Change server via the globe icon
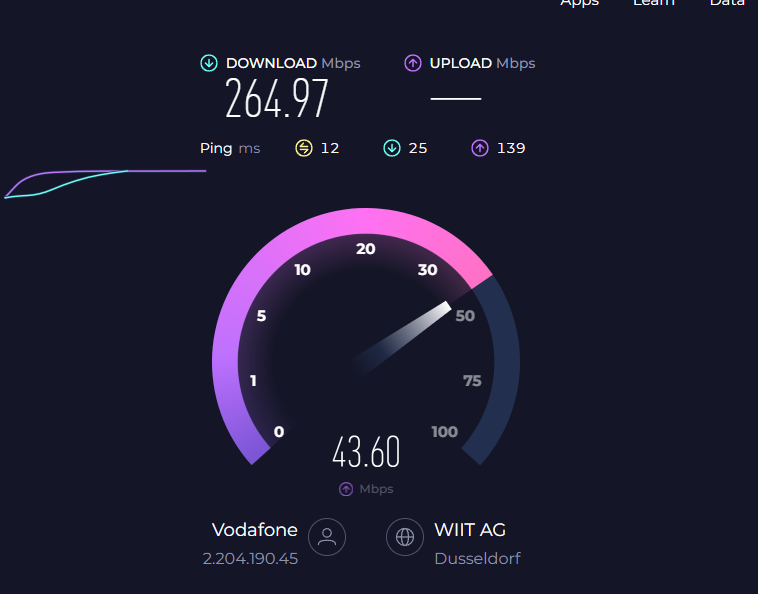758x594 pixels. 405,537
